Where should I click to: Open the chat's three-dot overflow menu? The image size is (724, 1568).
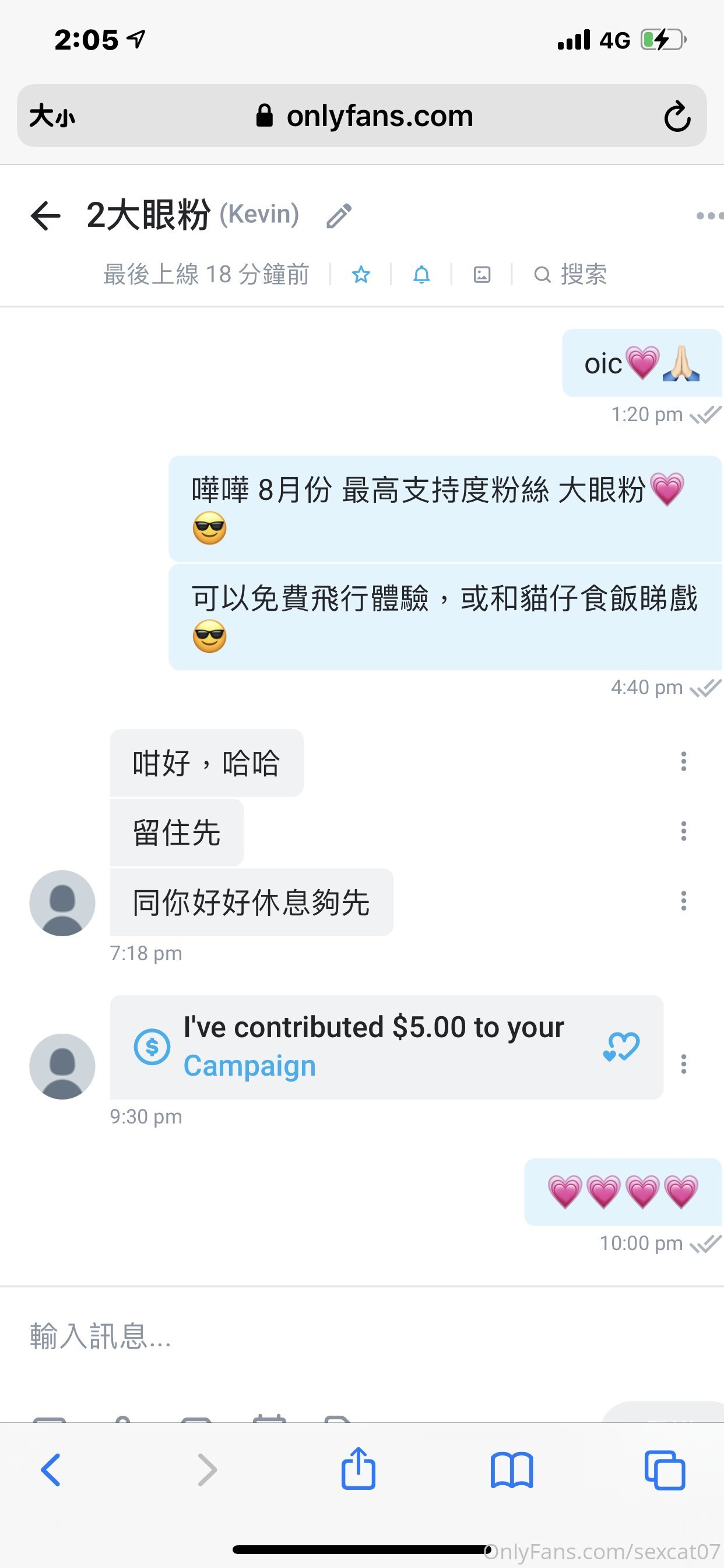(709, 215)
